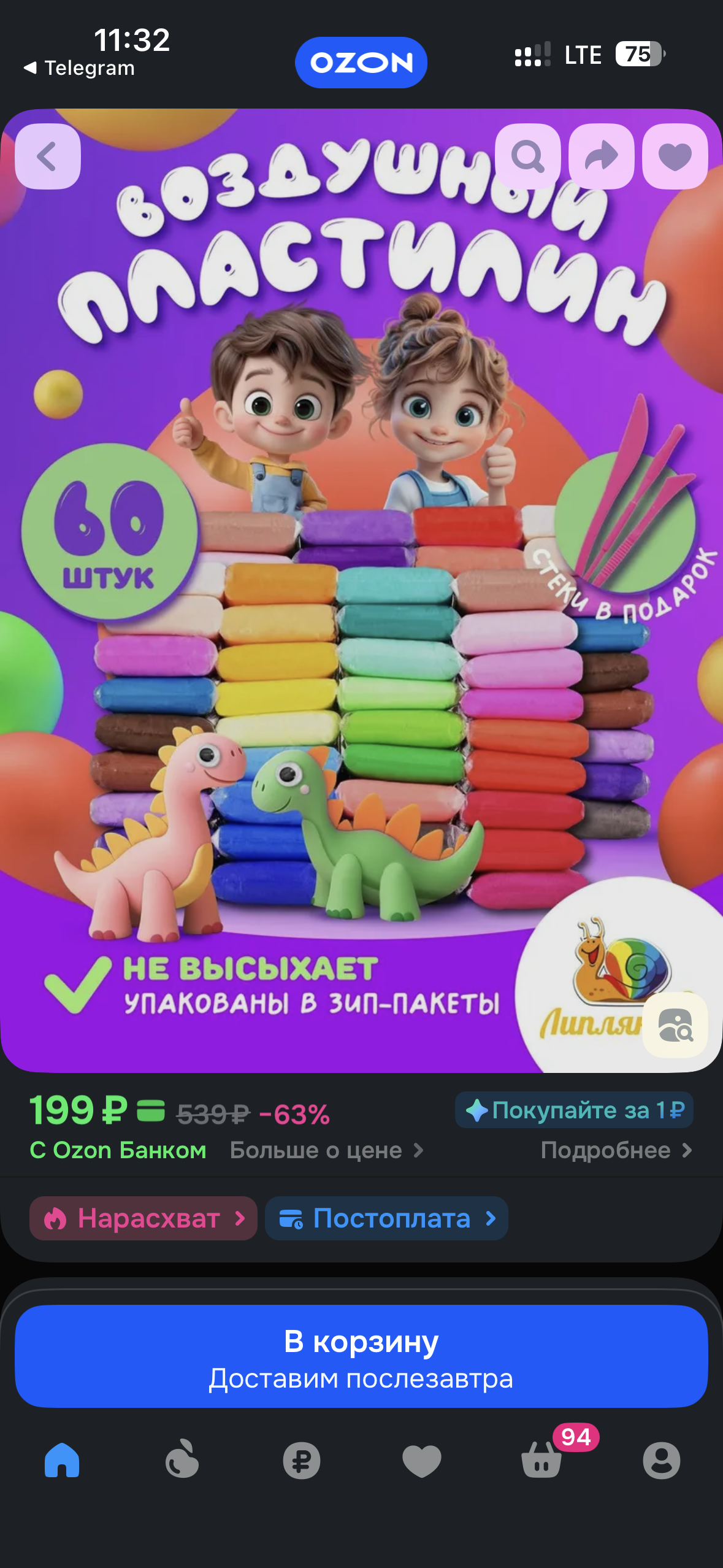Switch to the Favorites heart tab
This screenshot has height=1568, width=723.
[x=421, y=1460]
